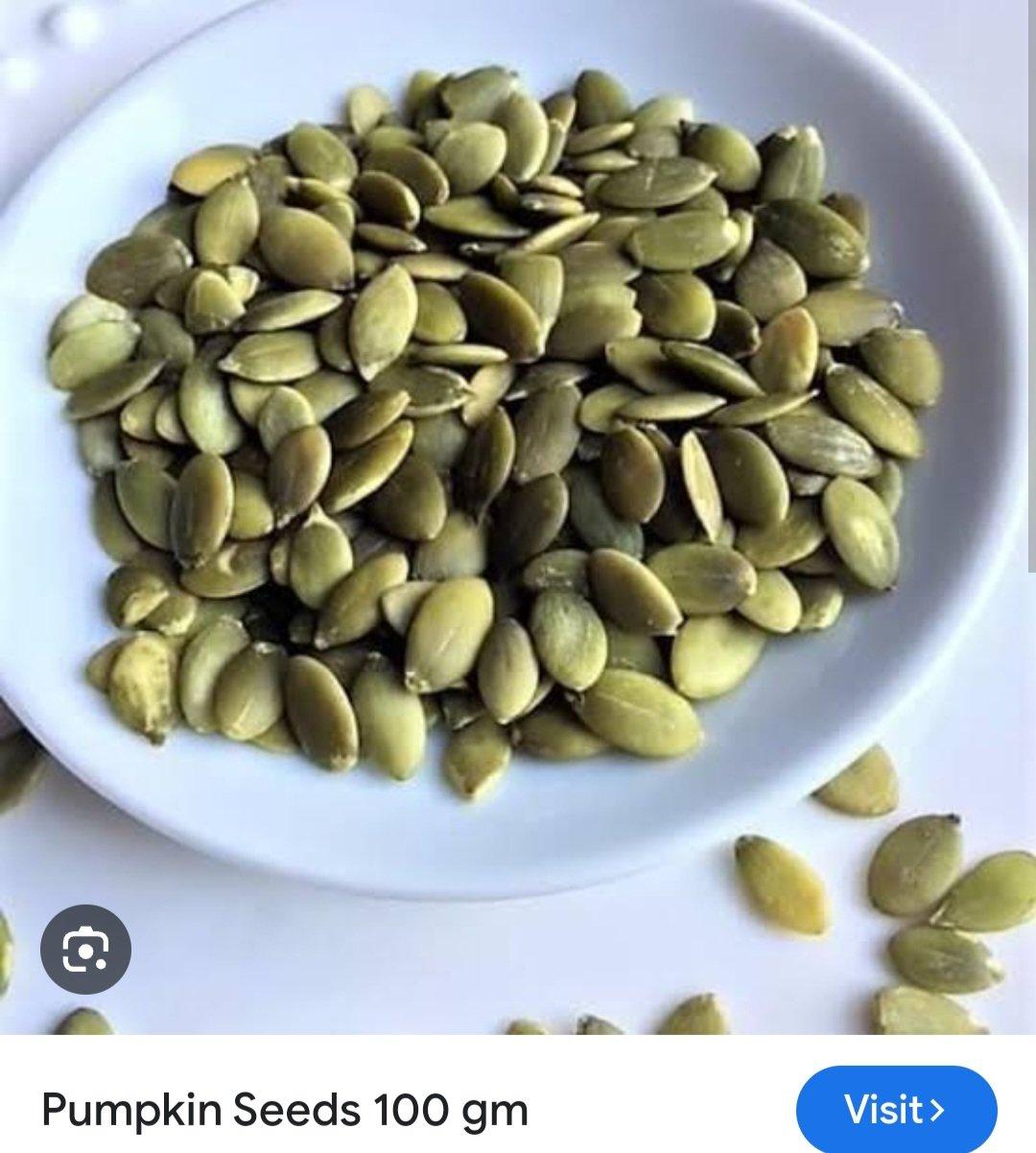
Task: Search this image with Google Lens
Action: tap(85, 949)
